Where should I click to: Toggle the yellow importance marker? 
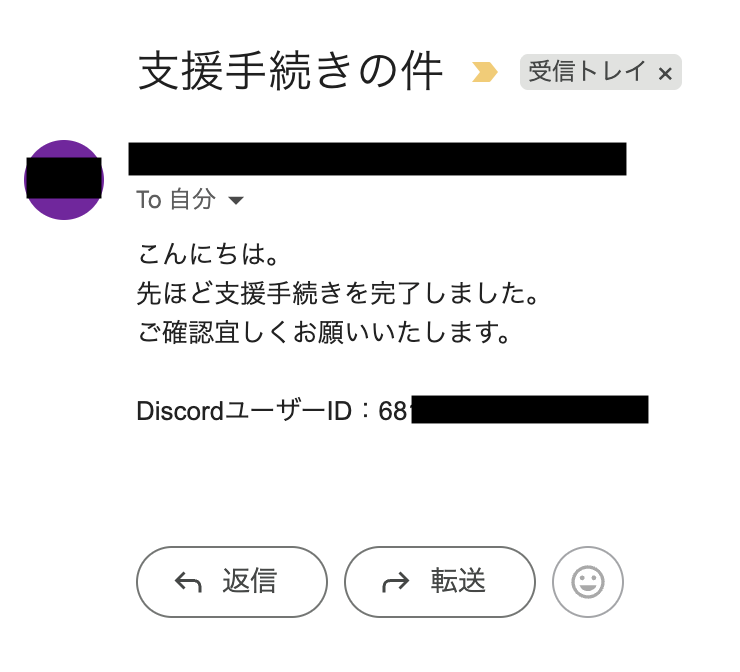[485, 72]
